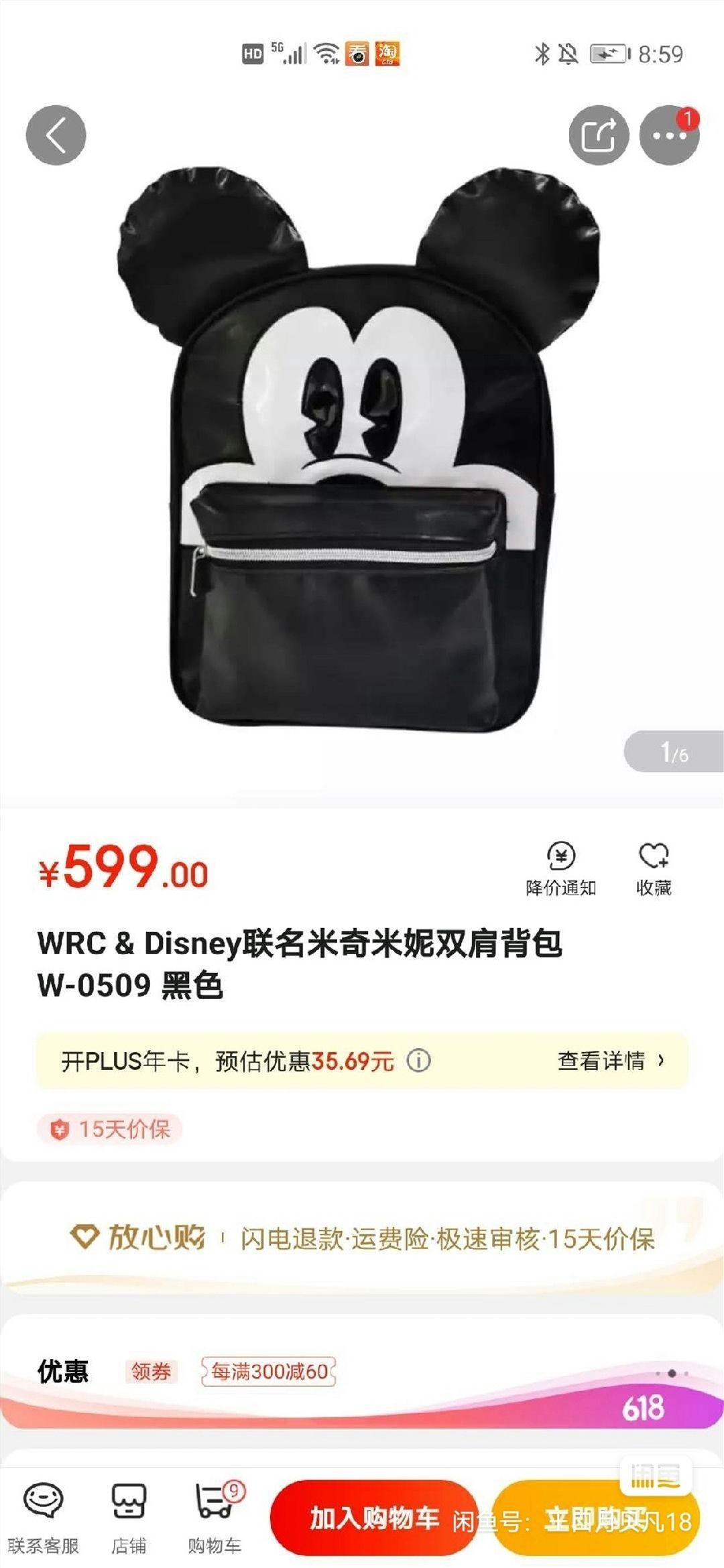Claim coupon via 领券 tag
Viewport: 724px width, 1568px height.
[151, 1372]
